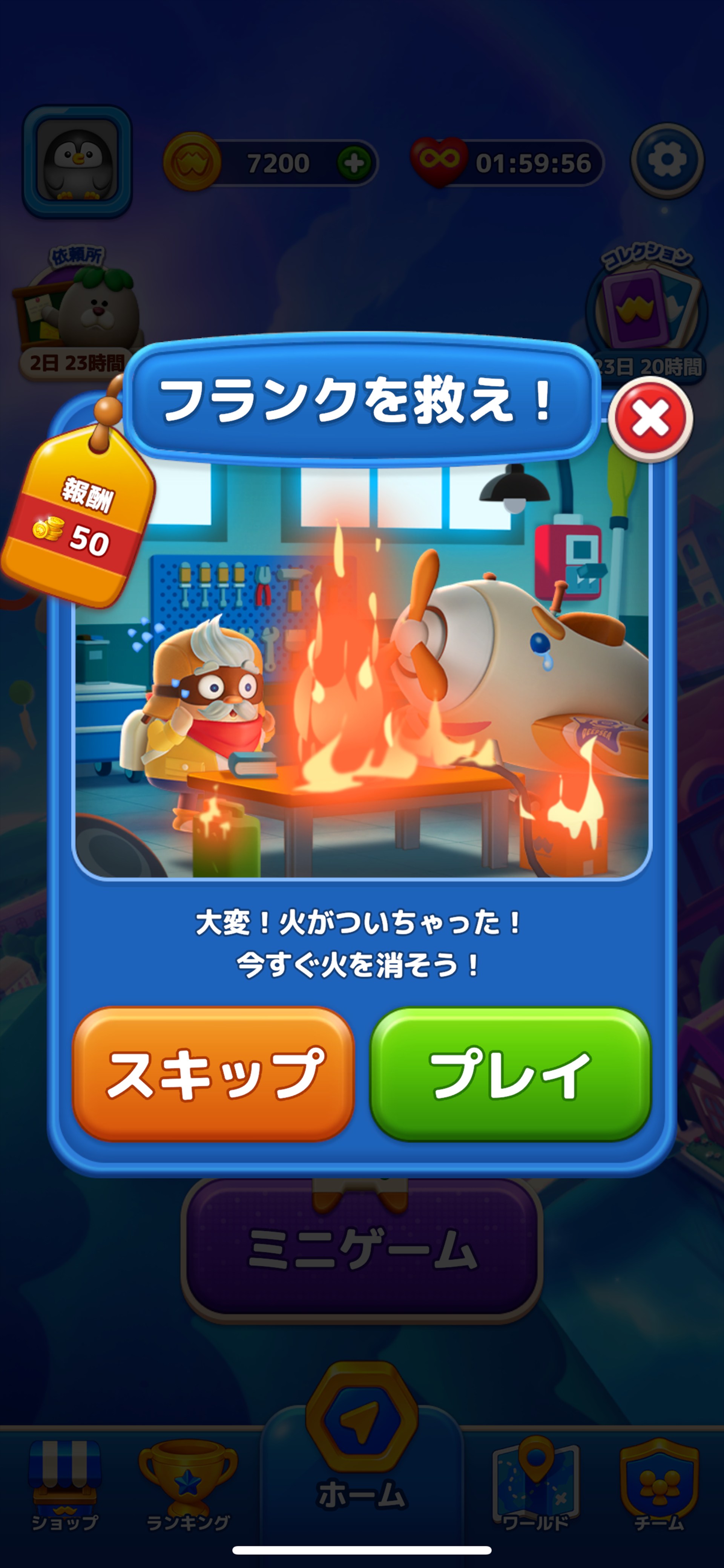This screenshot has height=1568, width=724.
Task: Add coins with the green plus
Action: click(x=354, y=163)
